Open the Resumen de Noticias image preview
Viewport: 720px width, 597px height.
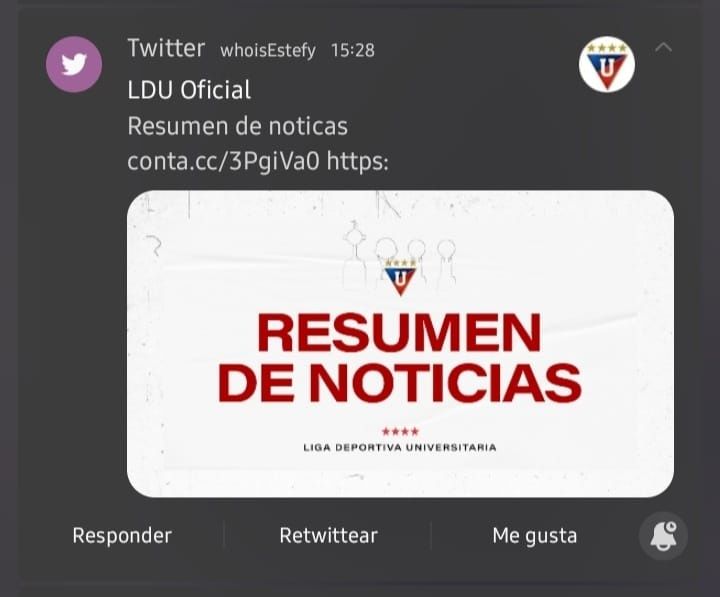pos(400,343)
